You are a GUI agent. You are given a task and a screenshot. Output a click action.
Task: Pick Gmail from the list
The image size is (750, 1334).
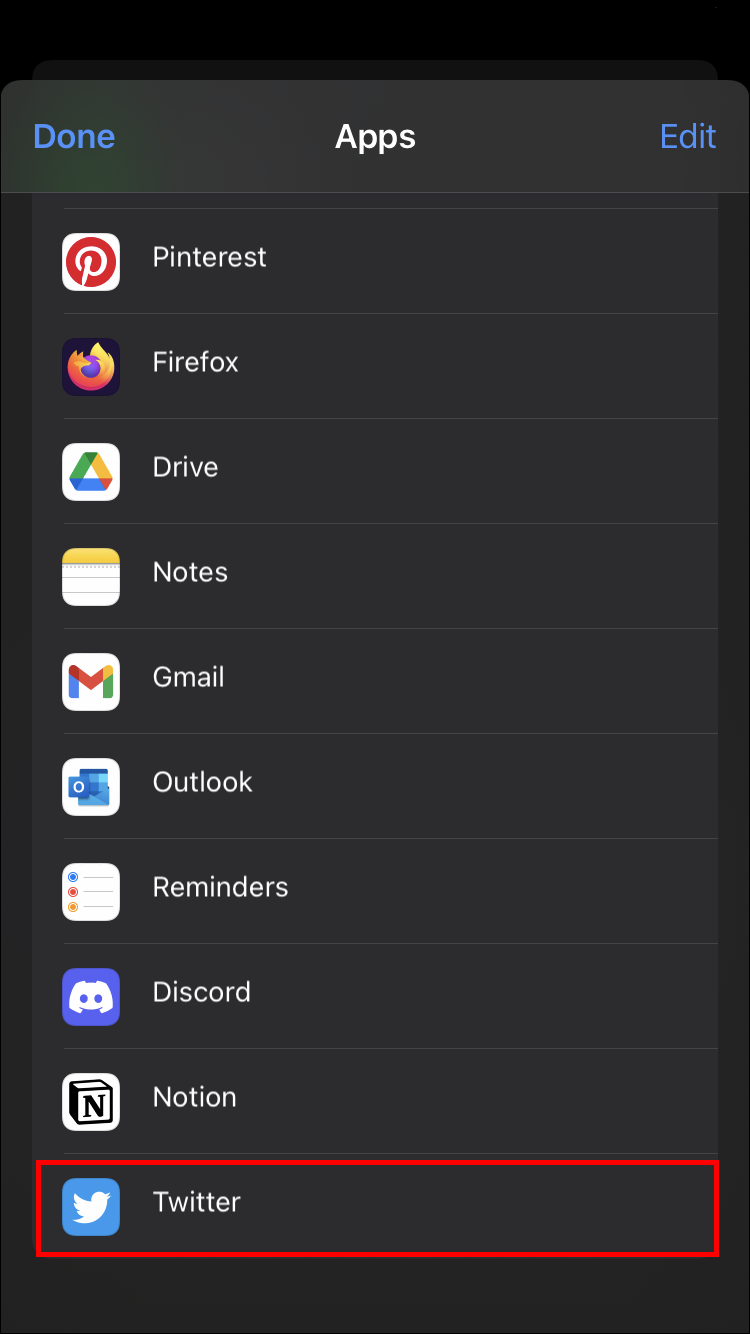(x=188, y=677)
